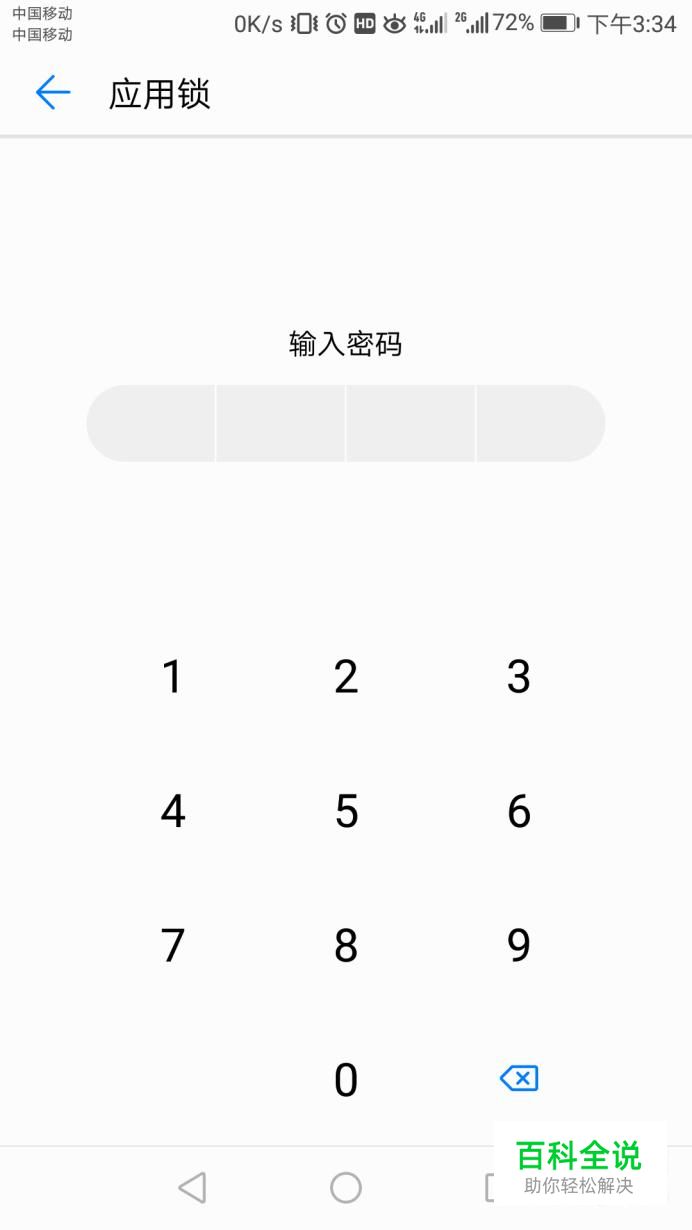Image resolution: width=692 pixels, height=1230 pixels.
Task: Enter digit 3 on the keypad
Action: pos(518,677)
